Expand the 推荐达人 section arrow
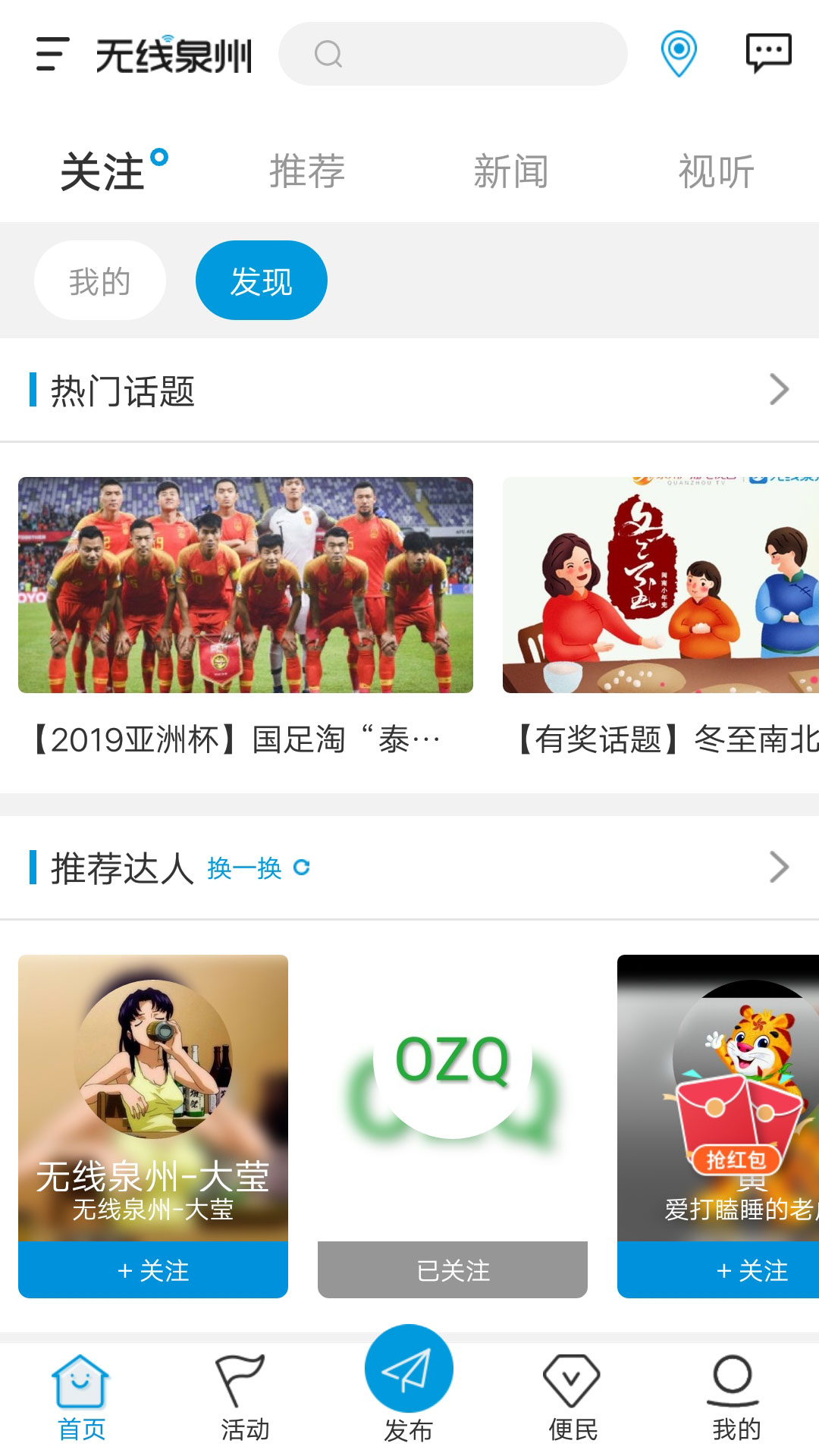 pyautogui.click(x=779, y=868)
